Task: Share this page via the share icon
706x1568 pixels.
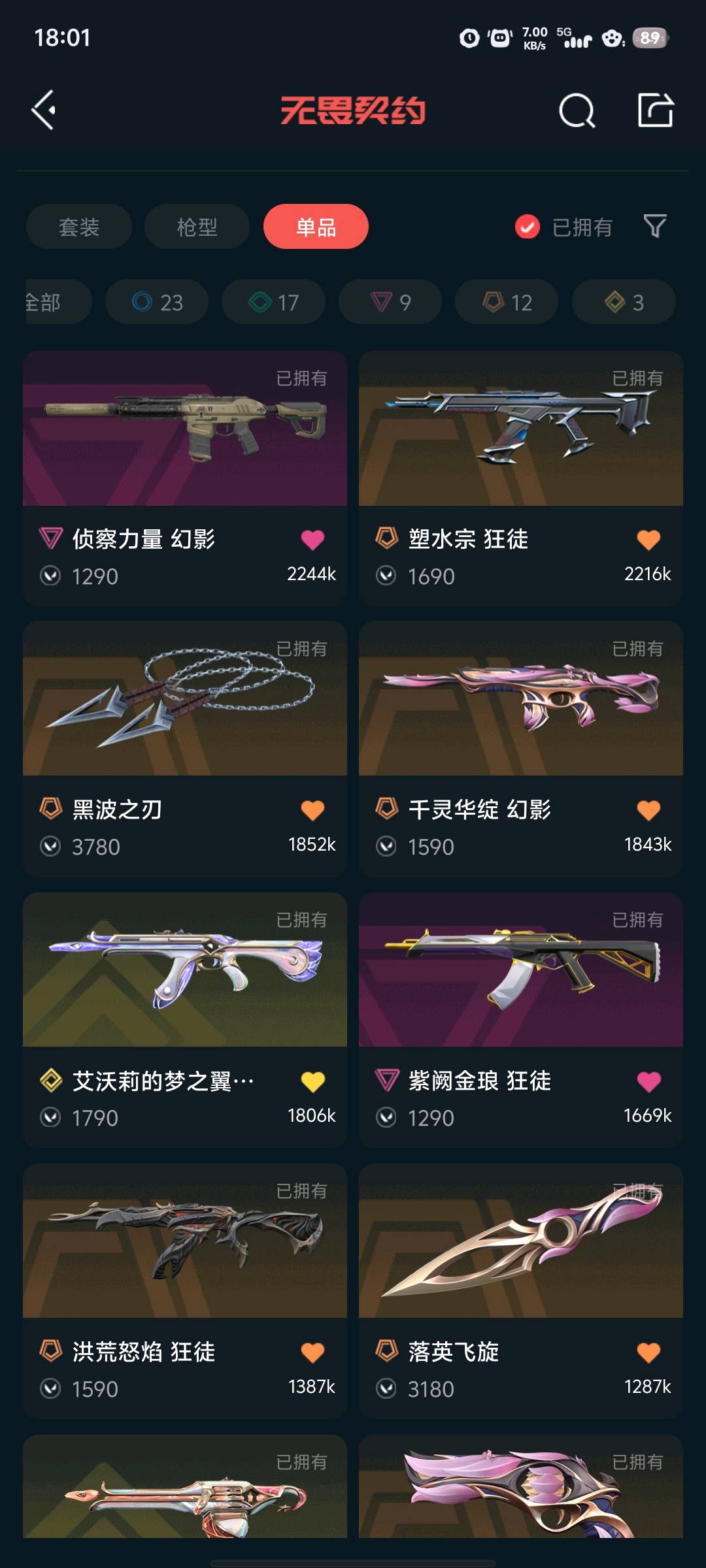Action: (x=655, y=110)
